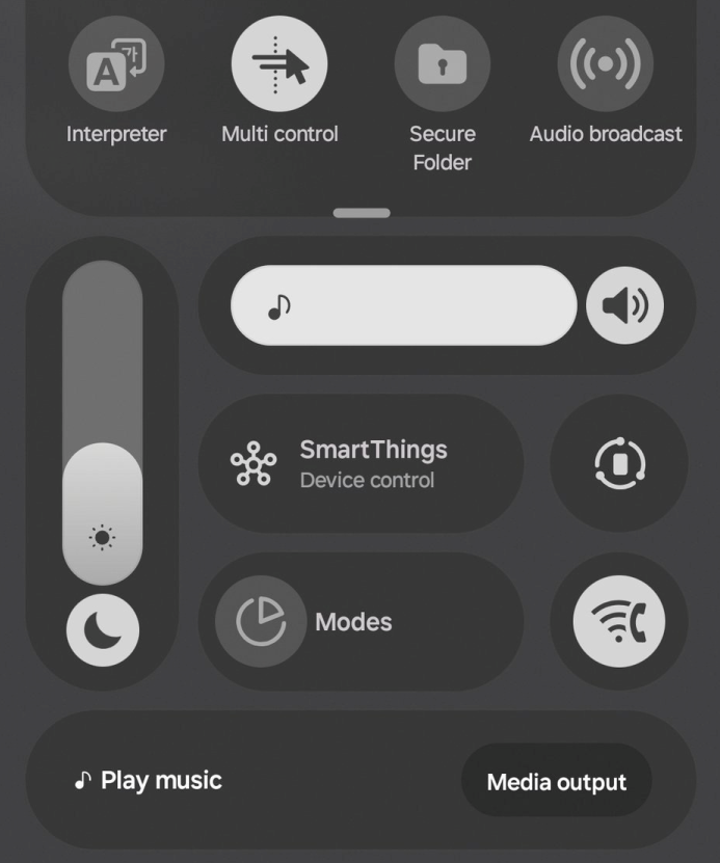Tap the brightness slider

coord(102,420)
